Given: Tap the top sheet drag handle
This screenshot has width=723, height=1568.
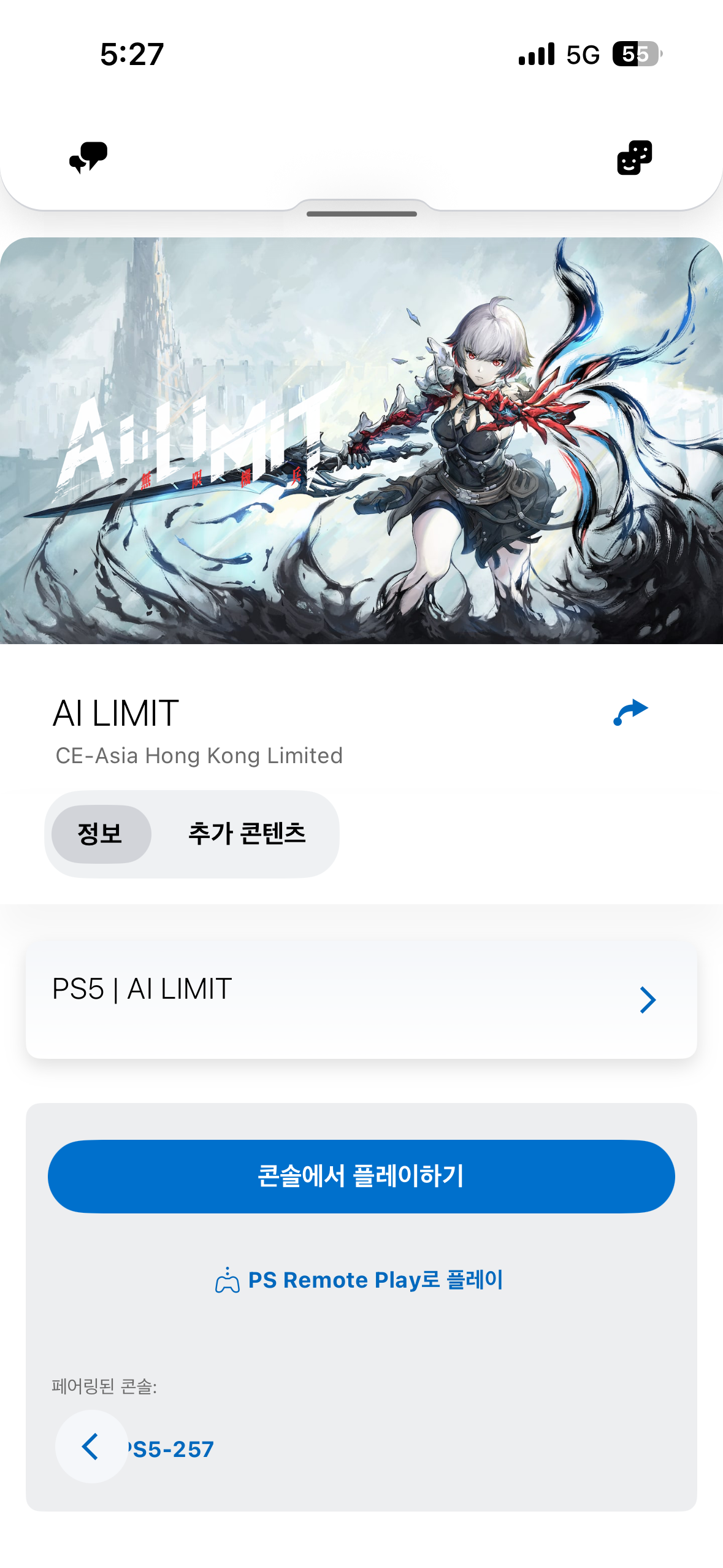Looking at the screenshot, I should tap(361, 213).
